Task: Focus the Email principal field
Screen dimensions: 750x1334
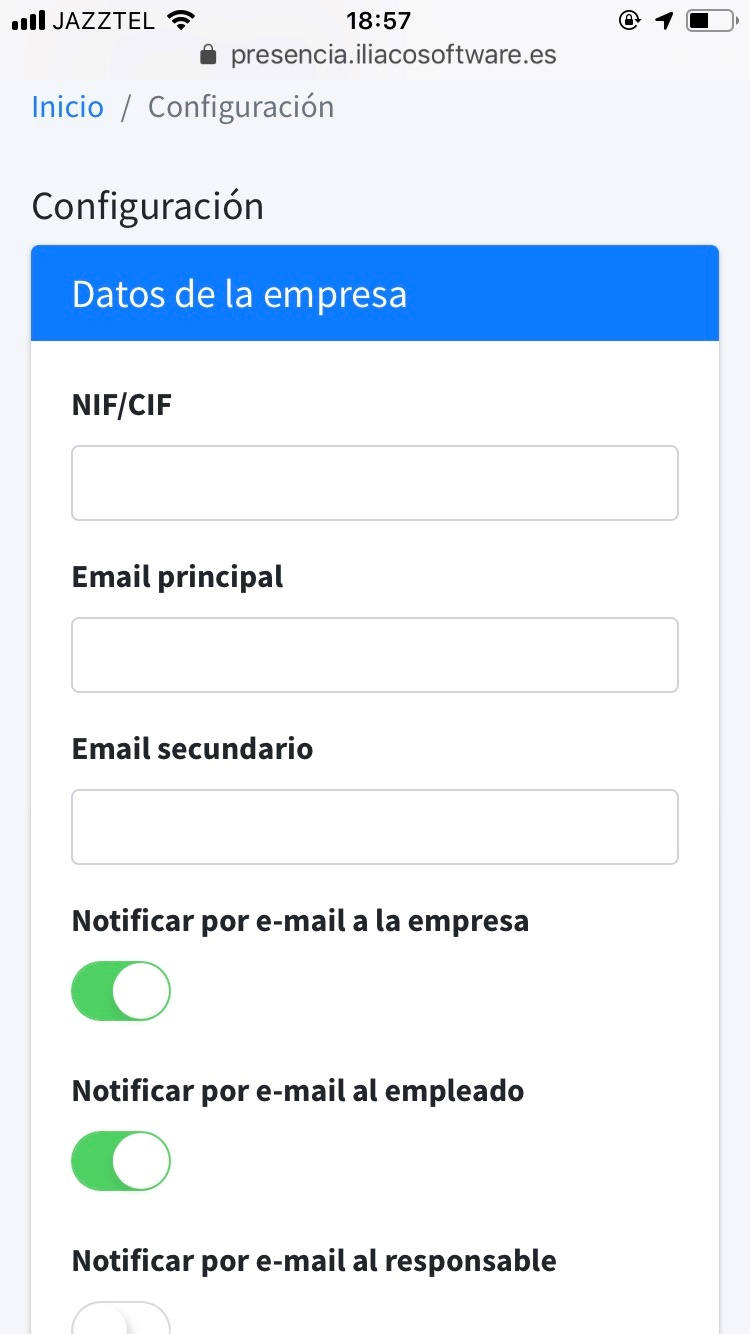Action: pyautogui.click(x=375, y=655)
